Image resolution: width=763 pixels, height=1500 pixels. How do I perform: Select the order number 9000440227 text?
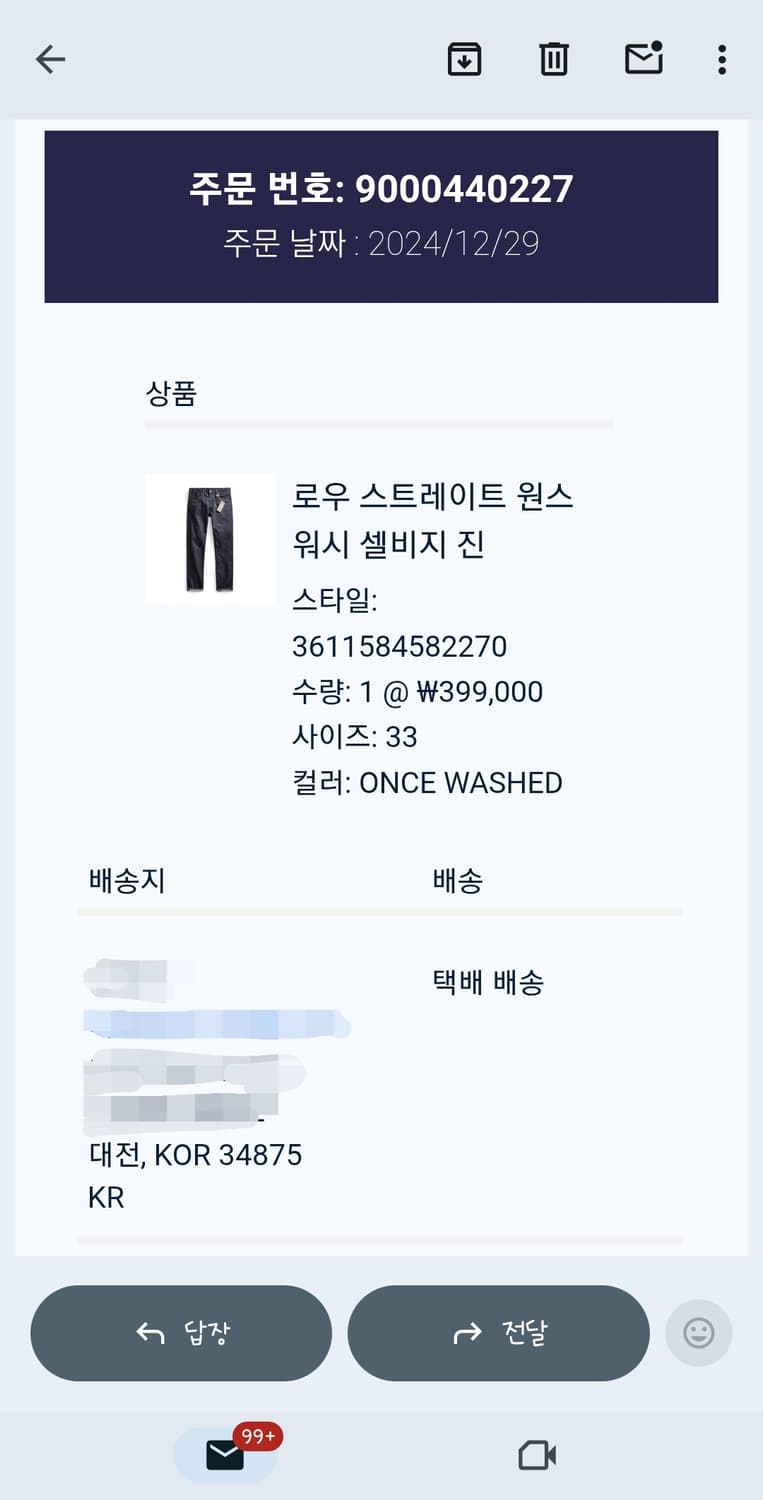[x=380, y=186]
